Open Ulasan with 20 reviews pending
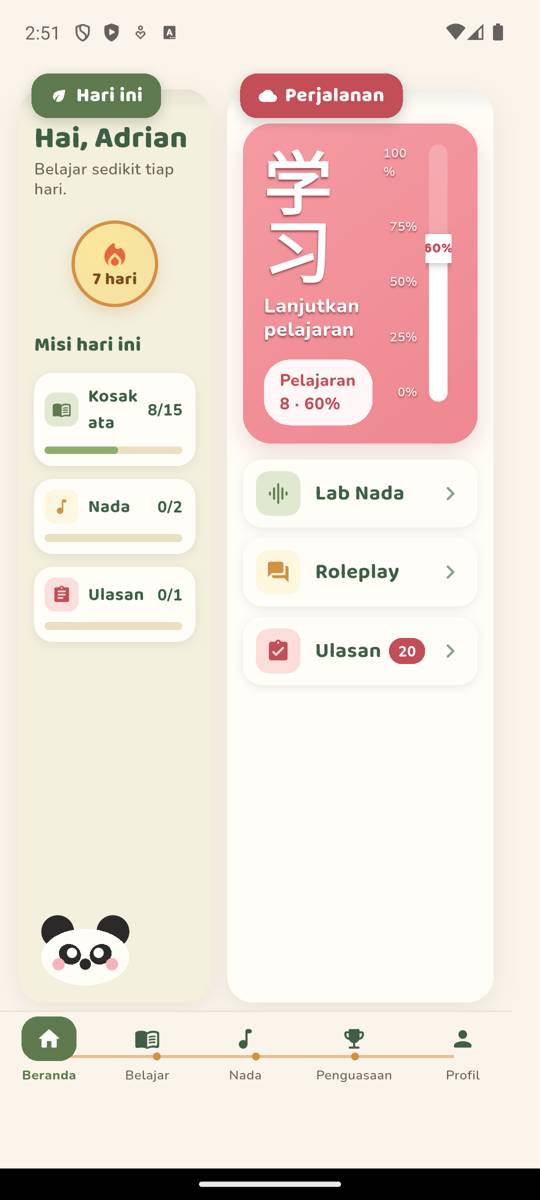 (x=360, y=651)
